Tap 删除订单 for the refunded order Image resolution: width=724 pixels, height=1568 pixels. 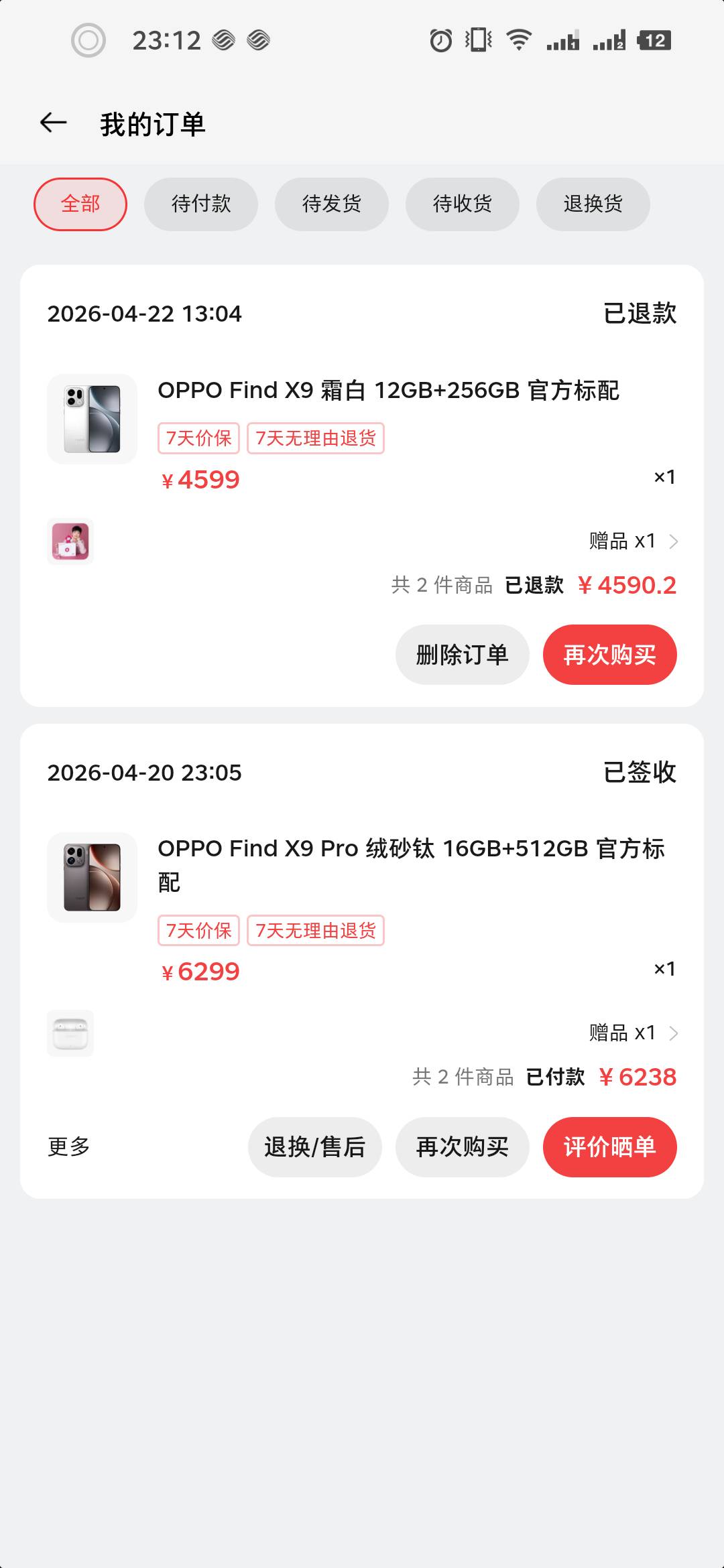coord(463,655)
